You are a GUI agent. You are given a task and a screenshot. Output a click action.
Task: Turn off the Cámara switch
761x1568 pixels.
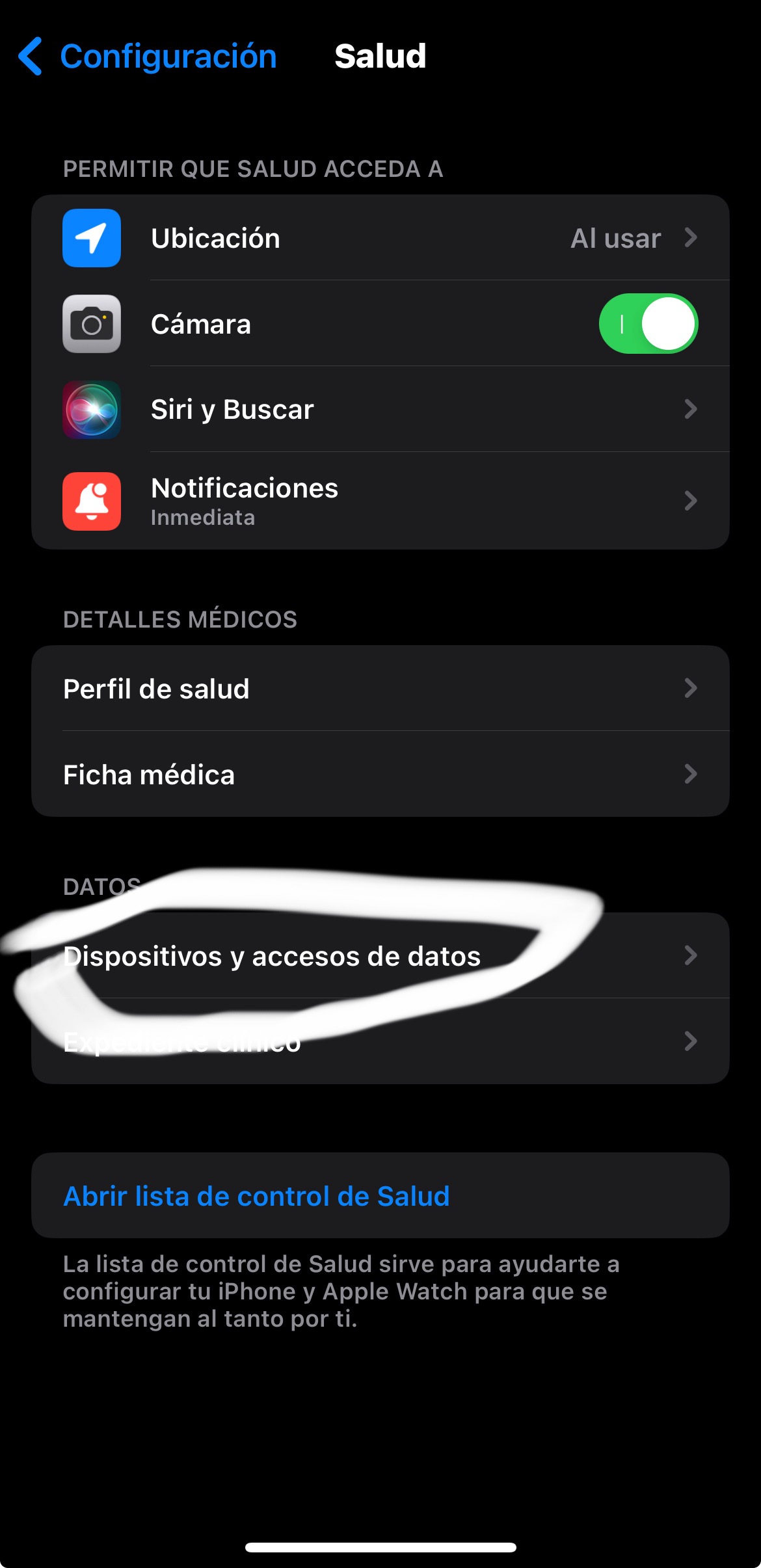648,324
